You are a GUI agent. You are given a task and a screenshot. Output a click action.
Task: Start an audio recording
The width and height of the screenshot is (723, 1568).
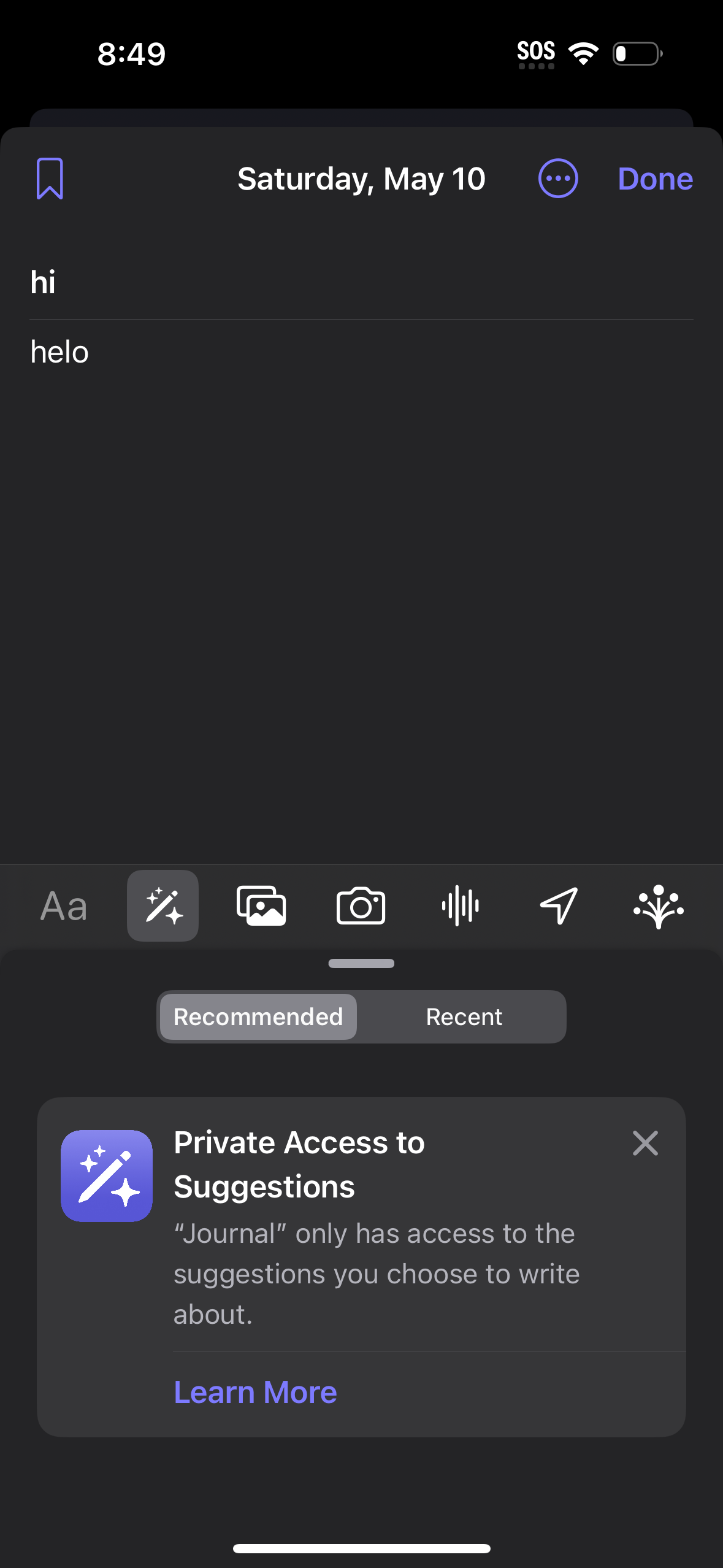pos(460,906)
